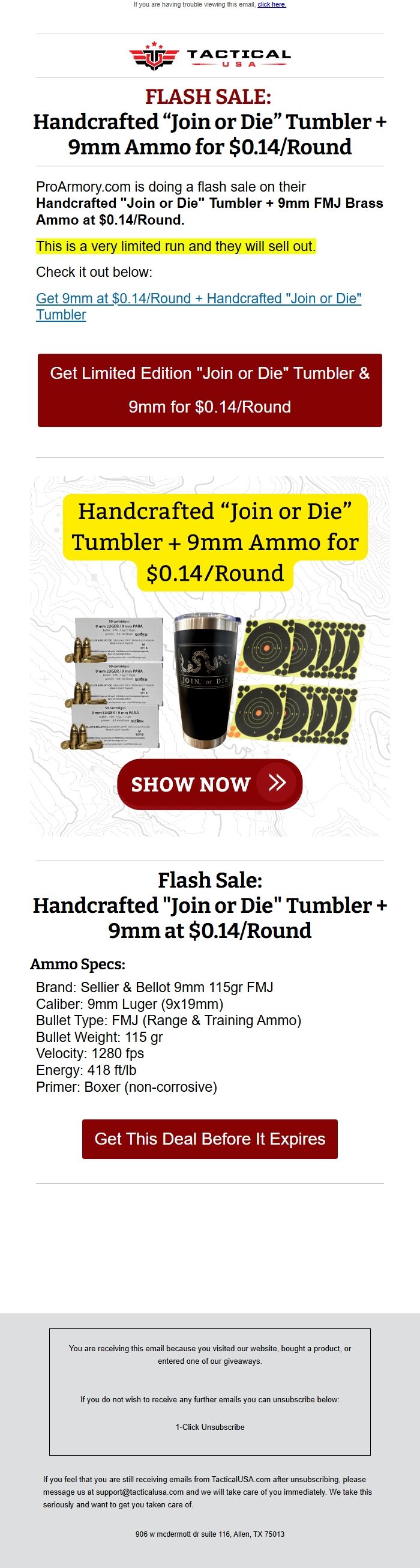Tap the Get Limited Edition Tumbler red button
420x1568 pixels.
209,390
